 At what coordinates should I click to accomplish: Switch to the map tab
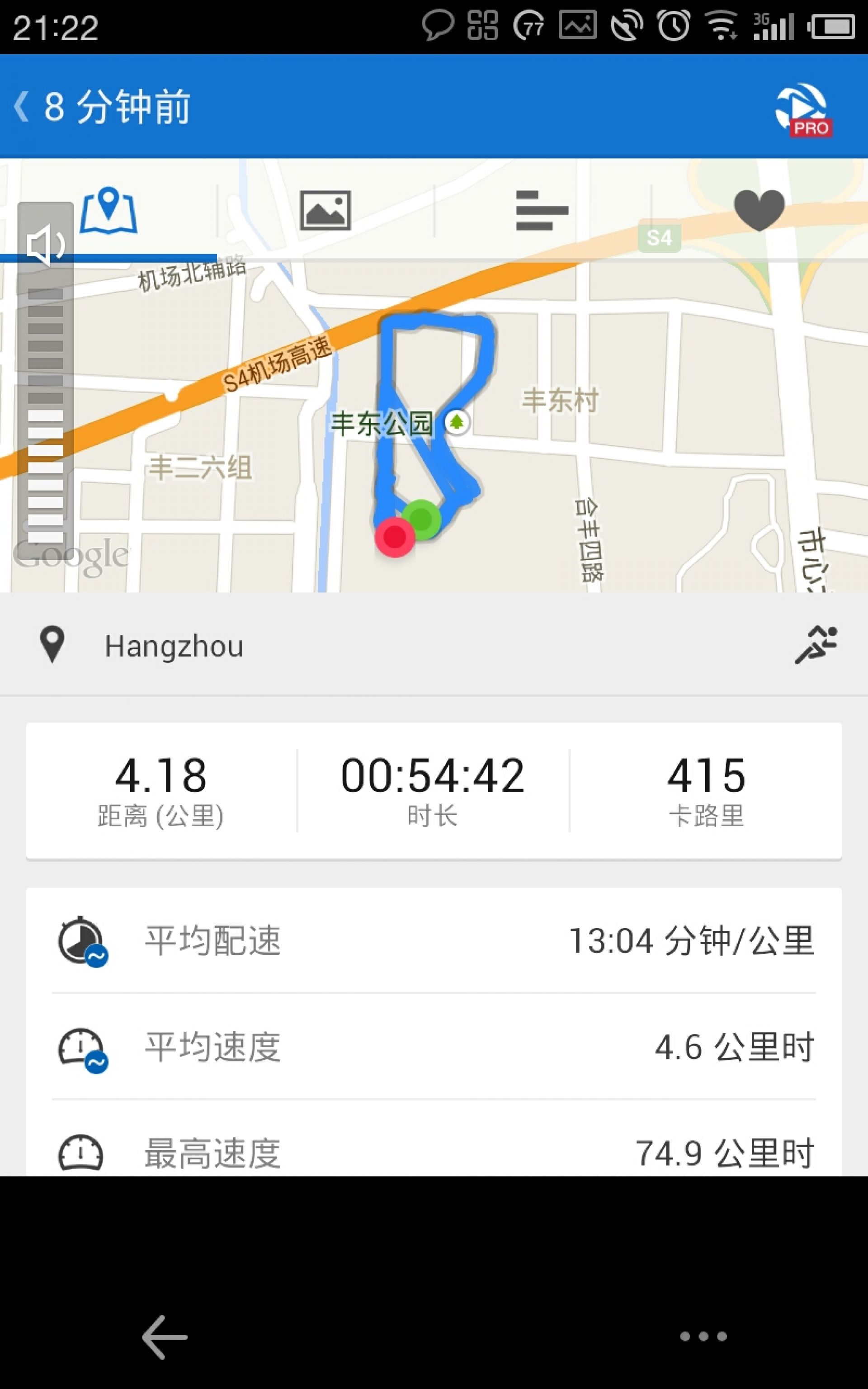click(x=108, y=211)
